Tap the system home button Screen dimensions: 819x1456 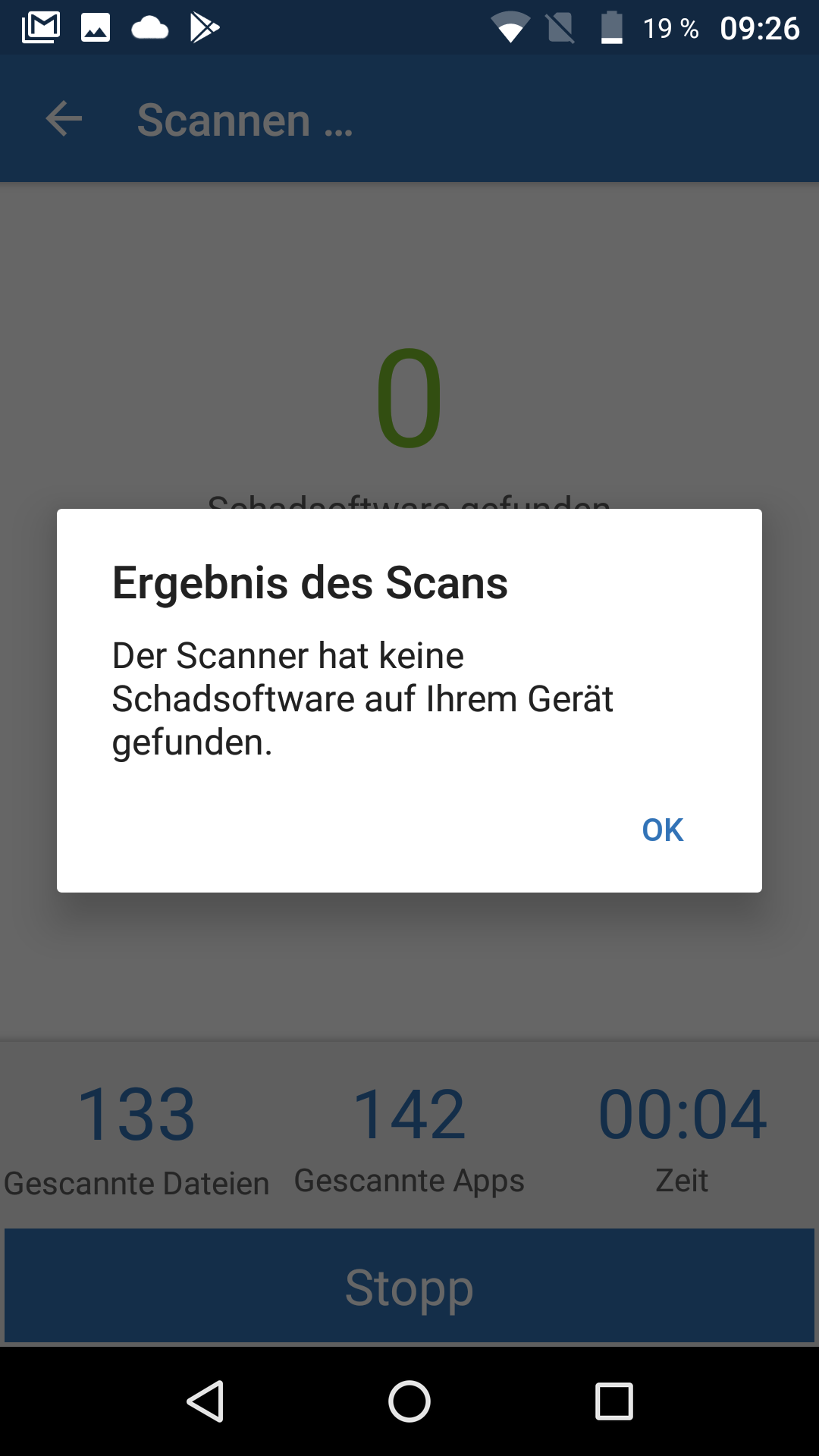[409, 1401]
